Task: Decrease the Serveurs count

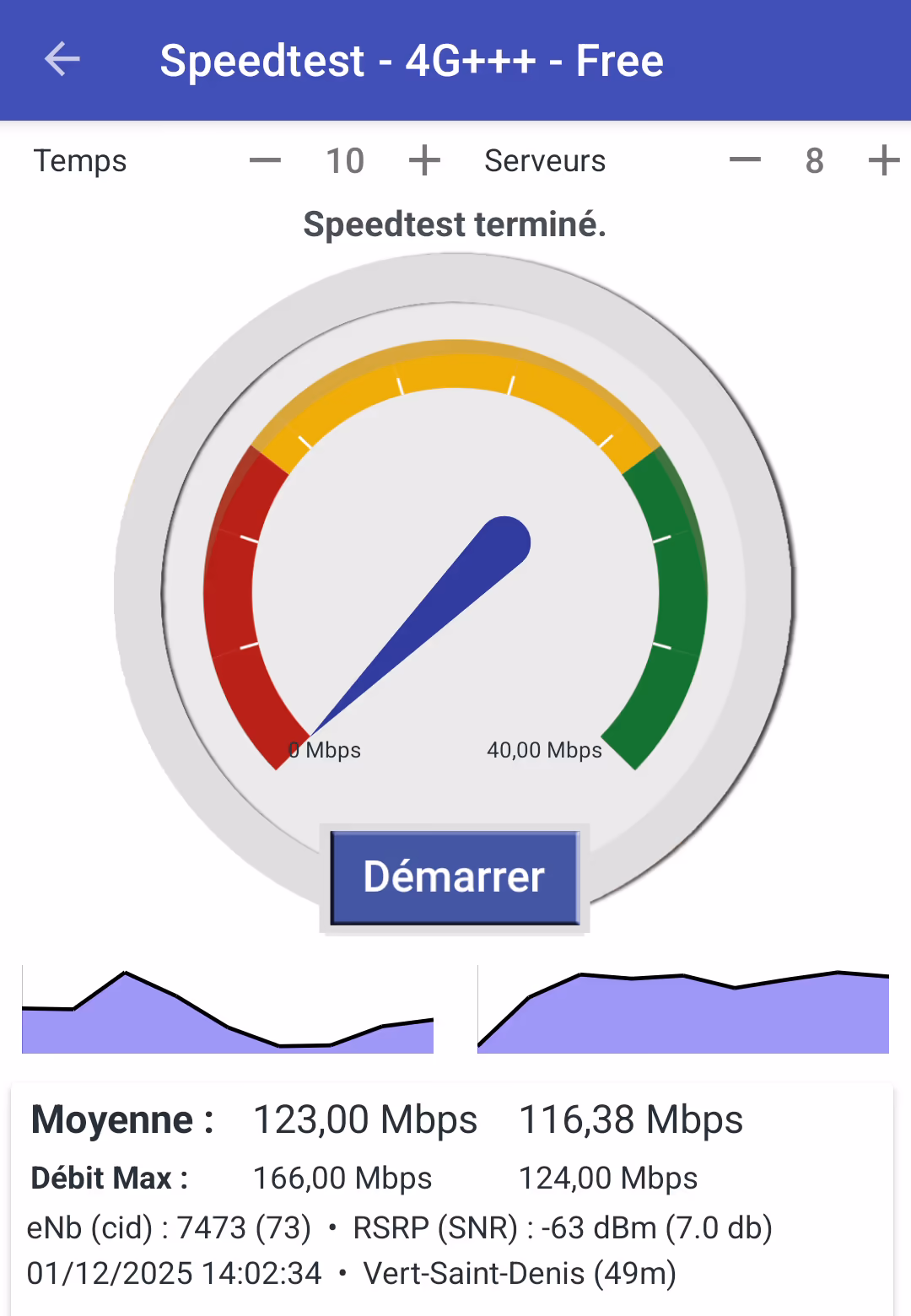Action: pyautogui.click(x=745, y=160)
